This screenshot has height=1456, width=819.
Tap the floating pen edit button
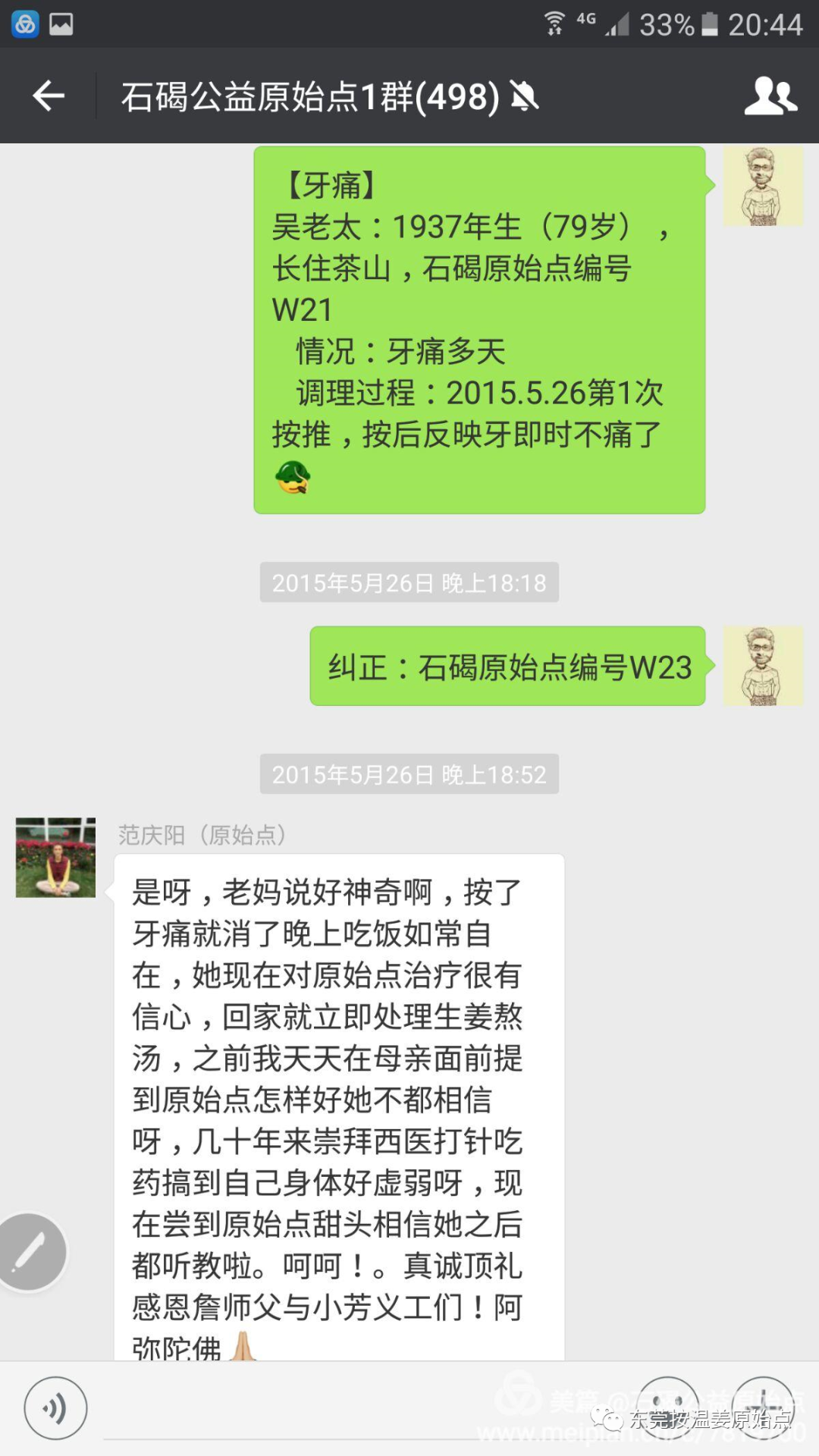coord(33,1251)
